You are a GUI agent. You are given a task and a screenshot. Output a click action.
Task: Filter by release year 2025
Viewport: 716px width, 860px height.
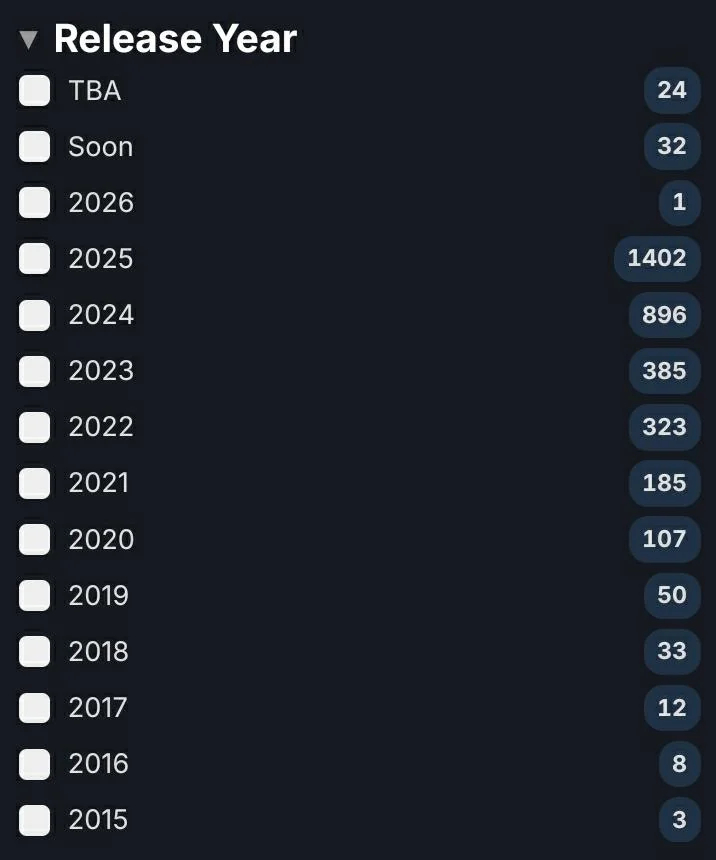pyautogui.click(x=35, y=258)
